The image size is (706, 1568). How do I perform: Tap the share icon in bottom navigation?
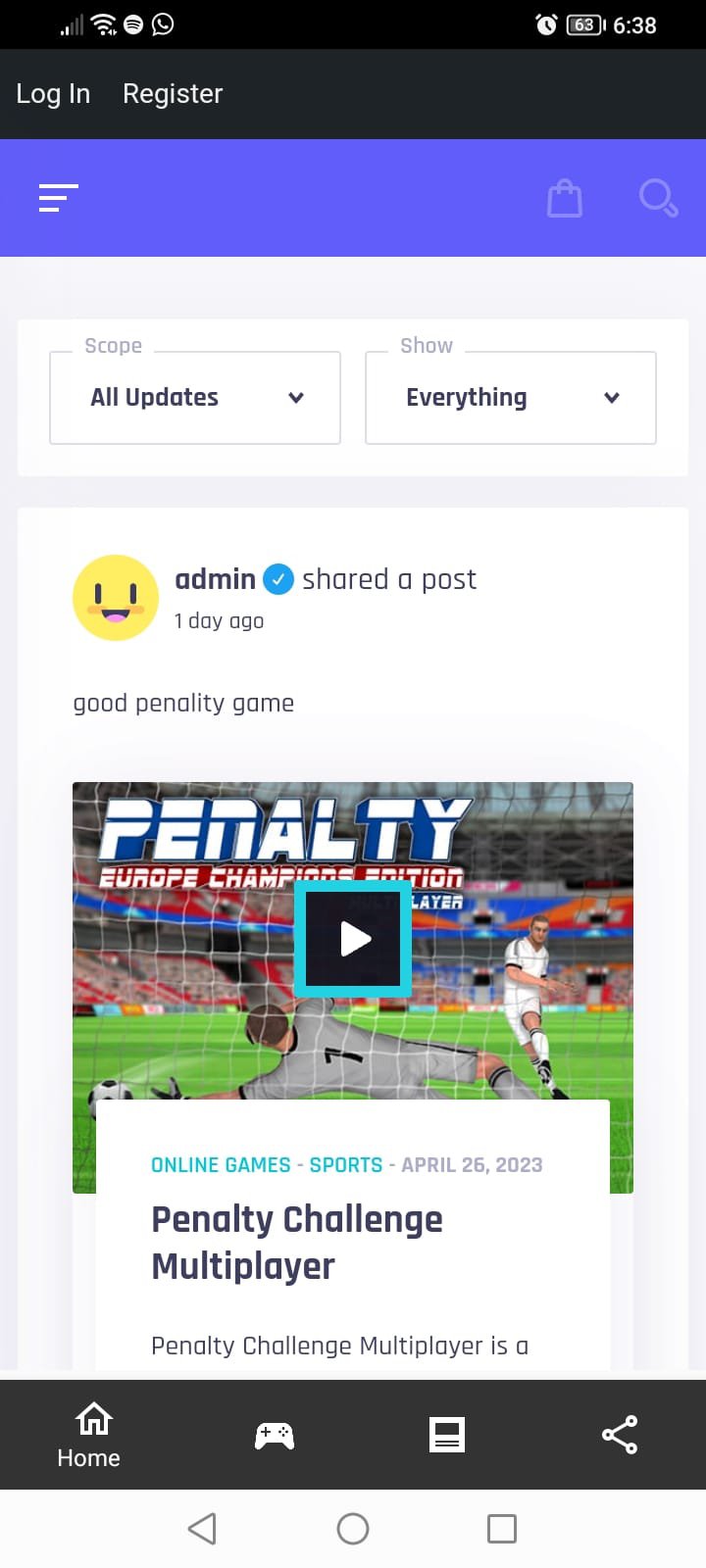(x=619, y=1434)
